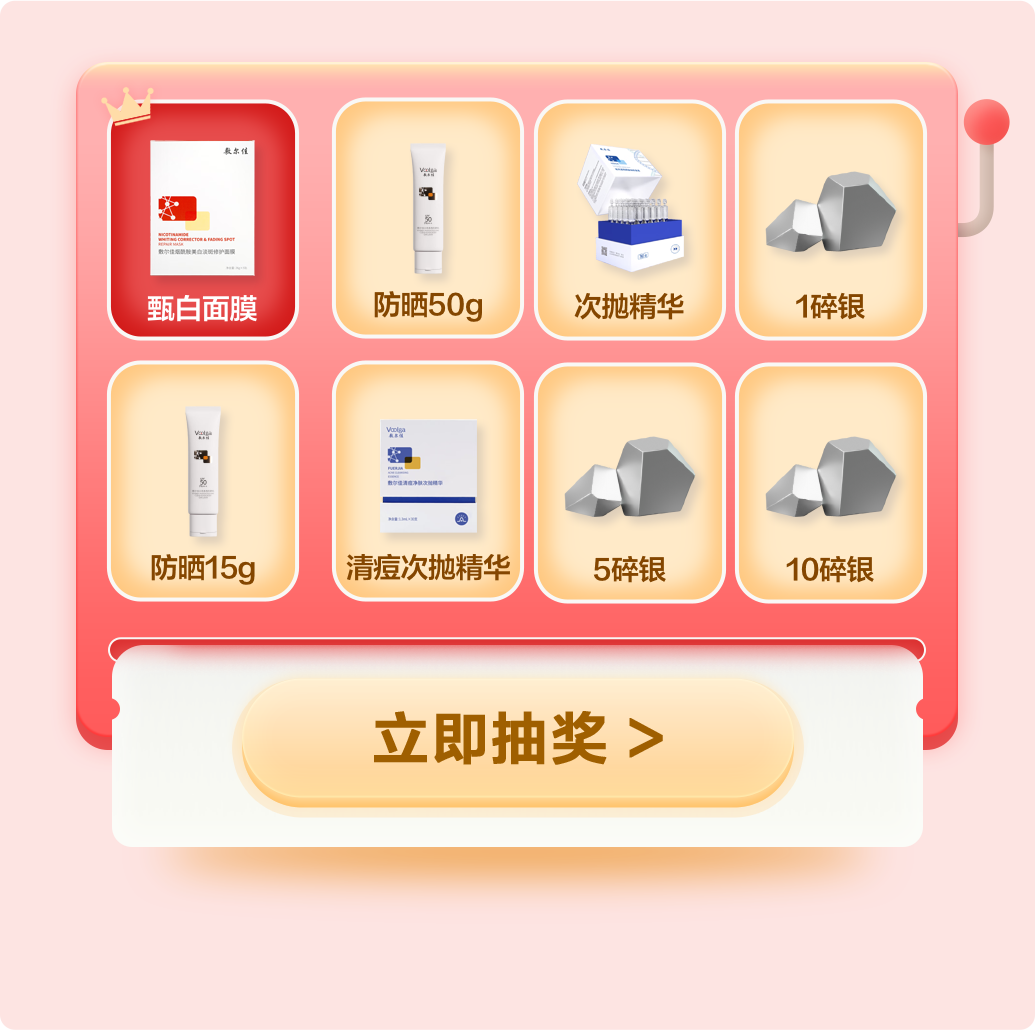Tap the 立即抽奖 draw button
1035x1030 pixels.
click(517, 741)
